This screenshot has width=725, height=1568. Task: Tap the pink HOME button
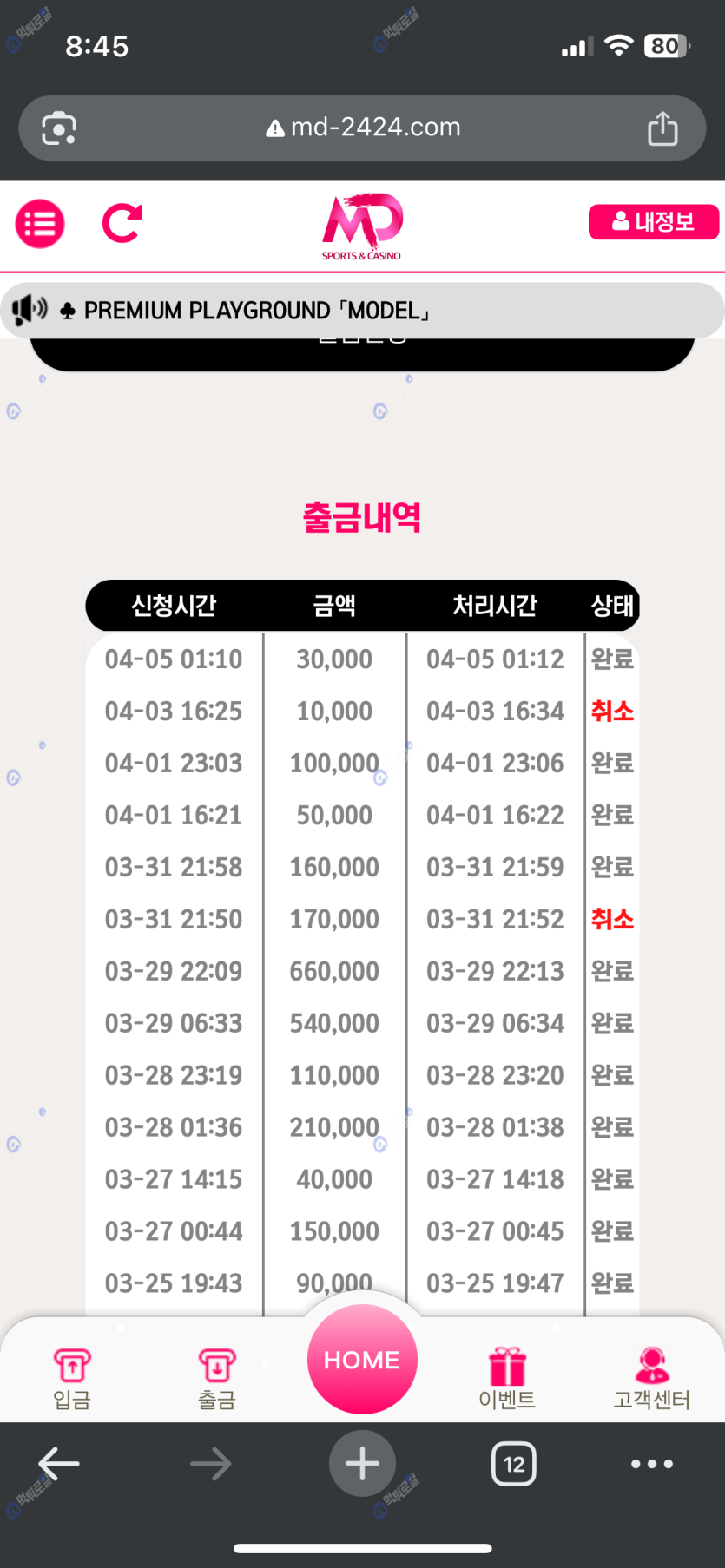click(362, 1359)
